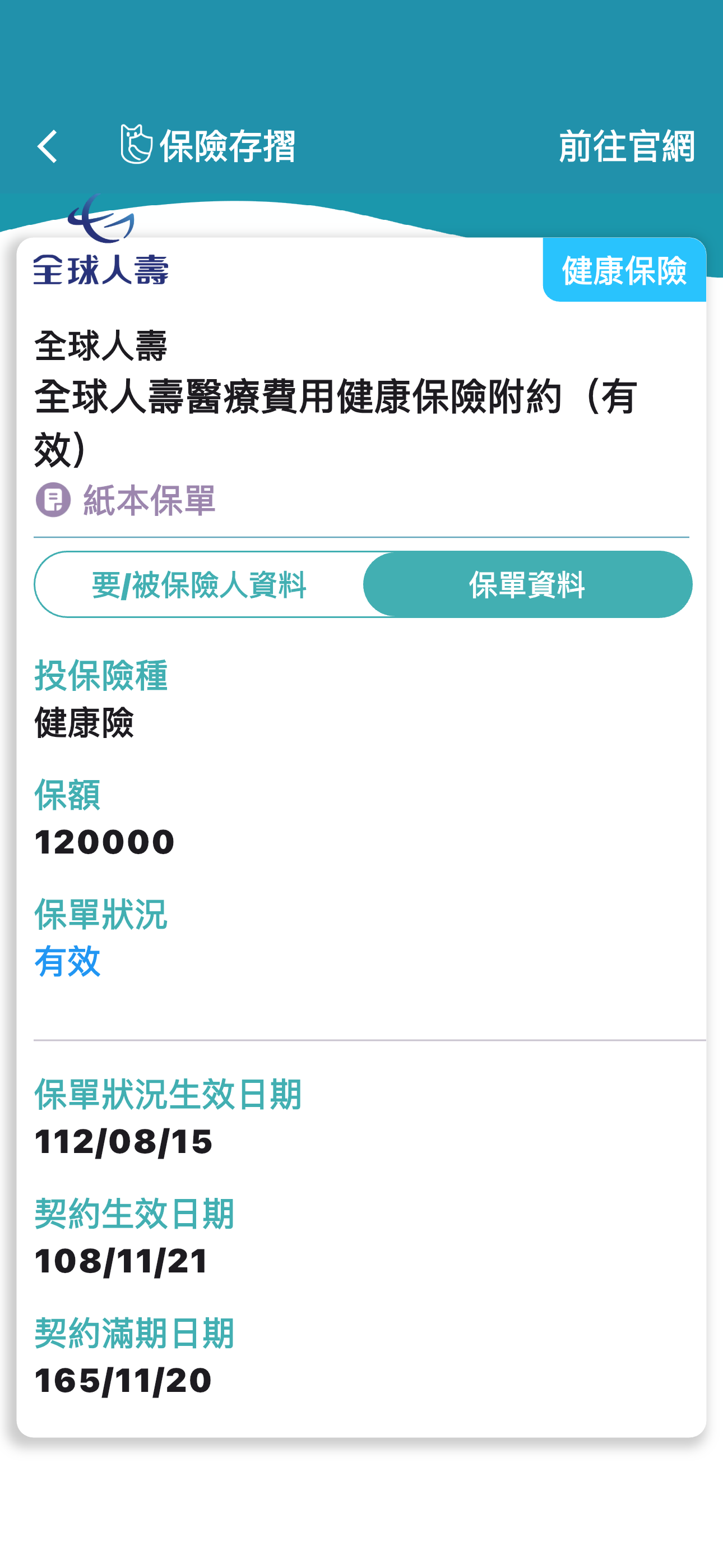This screenshot has height=1568, width=723.
Task: Switch to 要/被保險人資料 tab
Action: [199, 585]
